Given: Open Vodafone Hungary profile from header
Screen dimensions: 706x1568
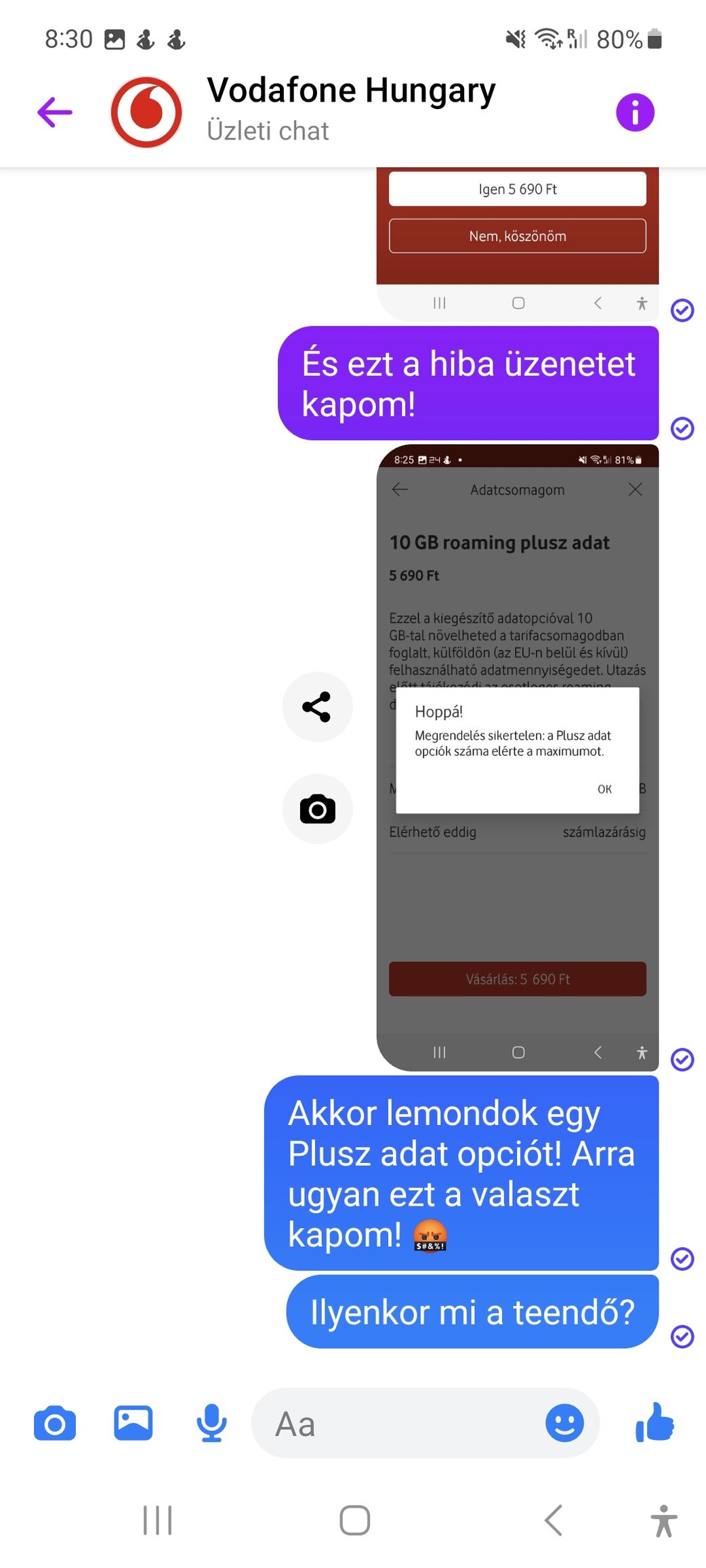Looking at the screenshot, I should click(x=350, y=108).
